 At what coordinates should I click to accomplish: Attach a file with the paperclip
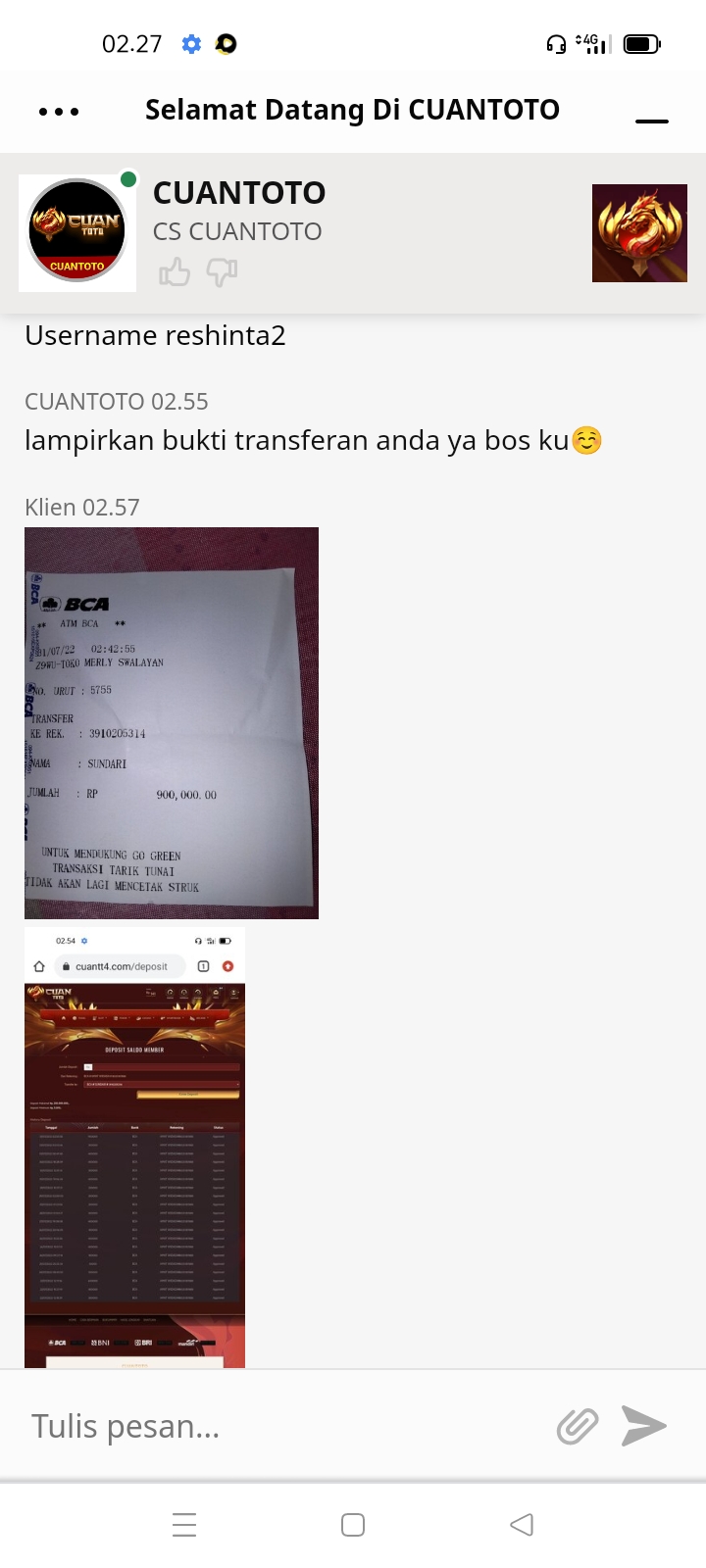[x=578, y=1426]
